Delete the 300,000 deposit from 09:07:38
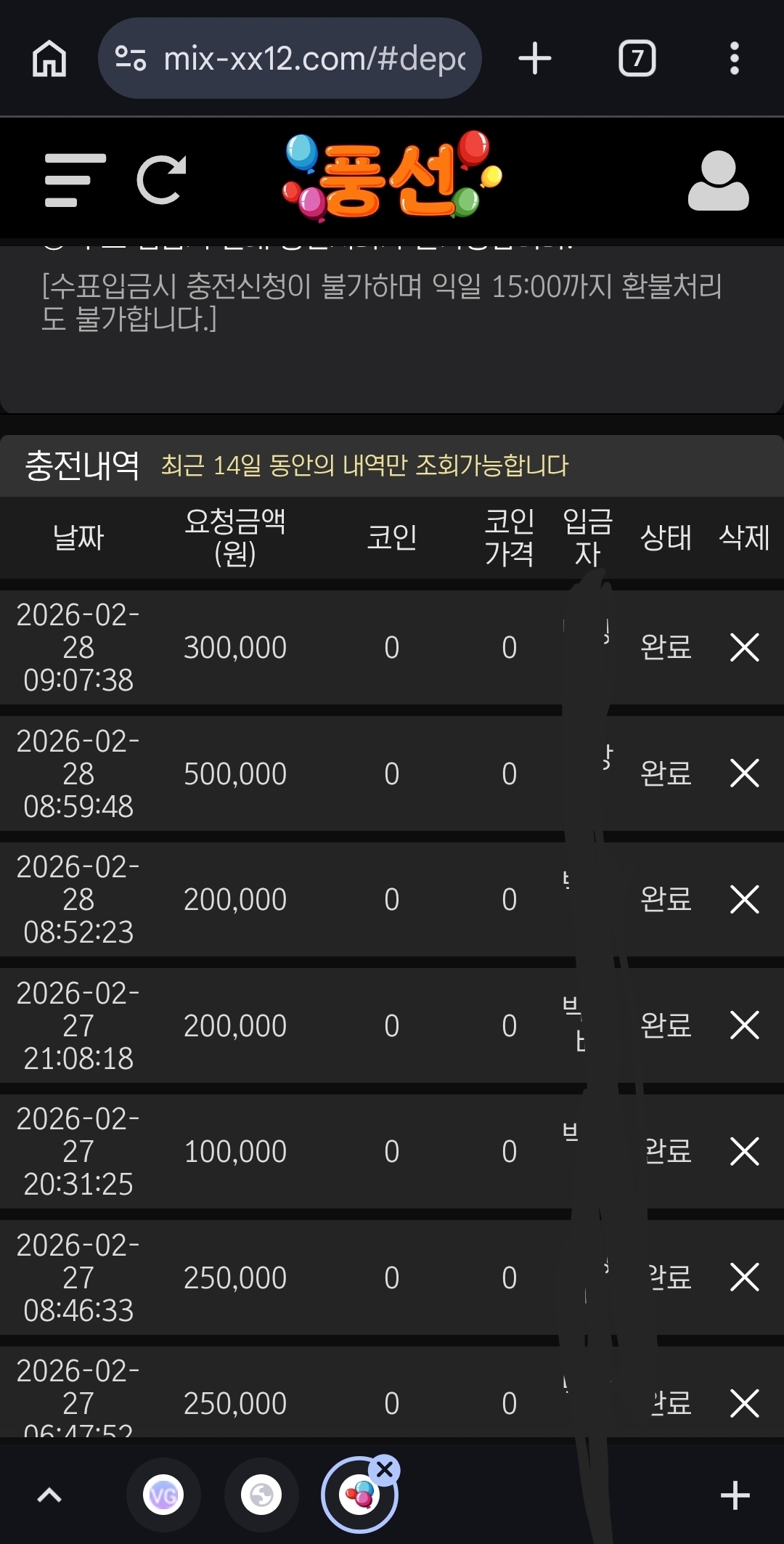 coord(744,647)
